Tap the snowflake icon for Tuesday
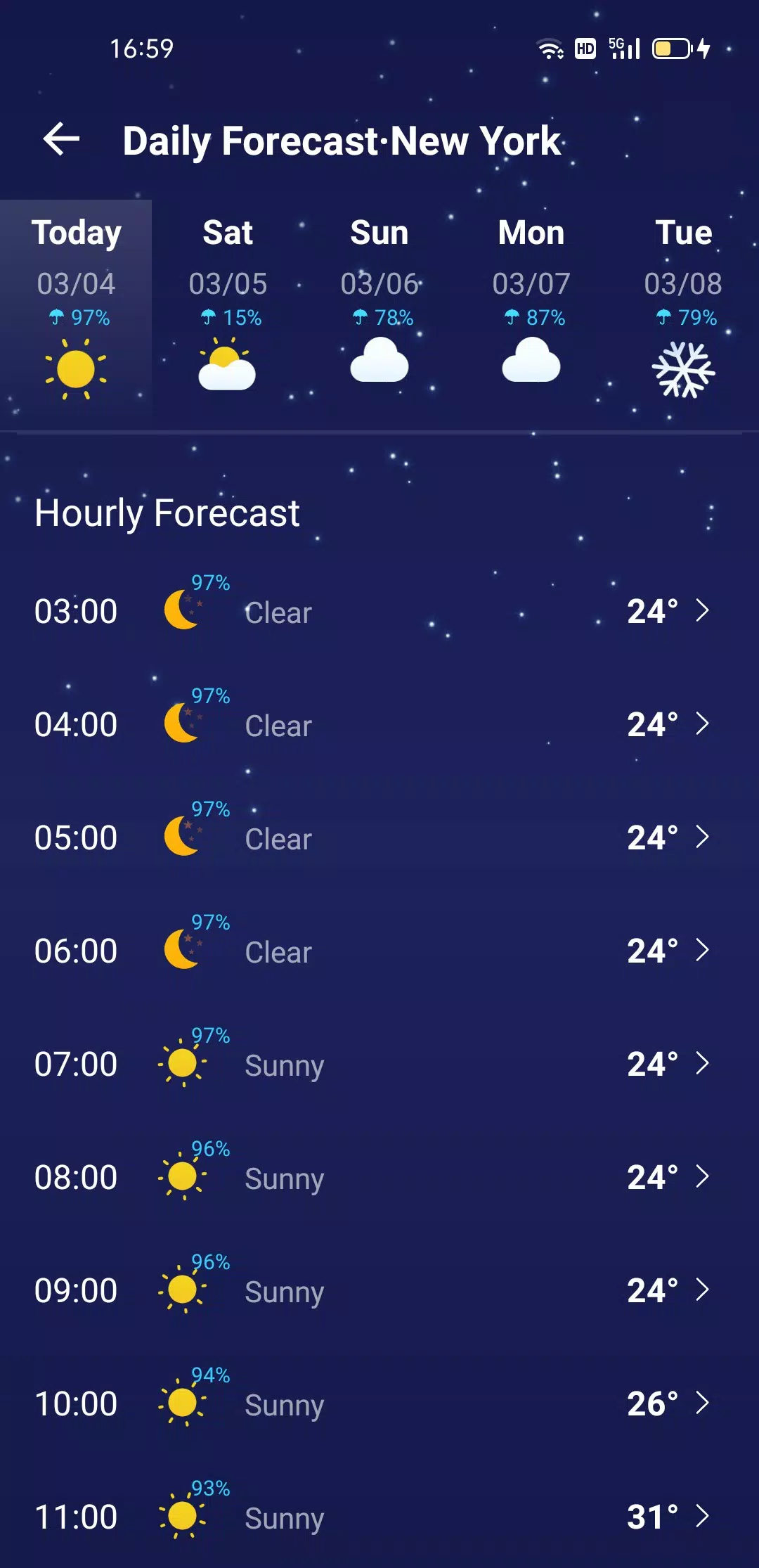 click(x=682, y=367)
